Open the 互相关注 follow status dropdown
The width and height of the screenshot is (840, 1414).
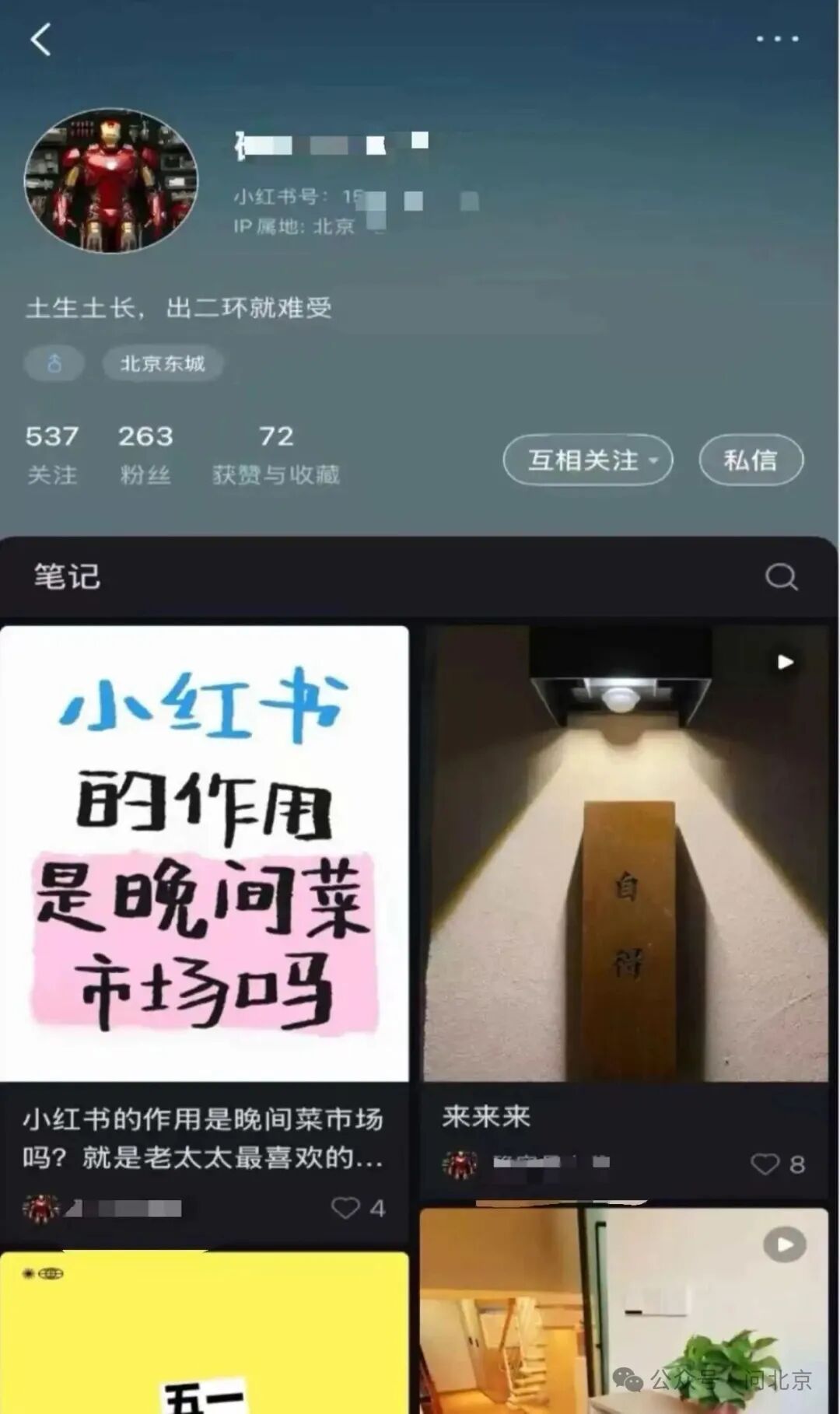click(587, 460)
